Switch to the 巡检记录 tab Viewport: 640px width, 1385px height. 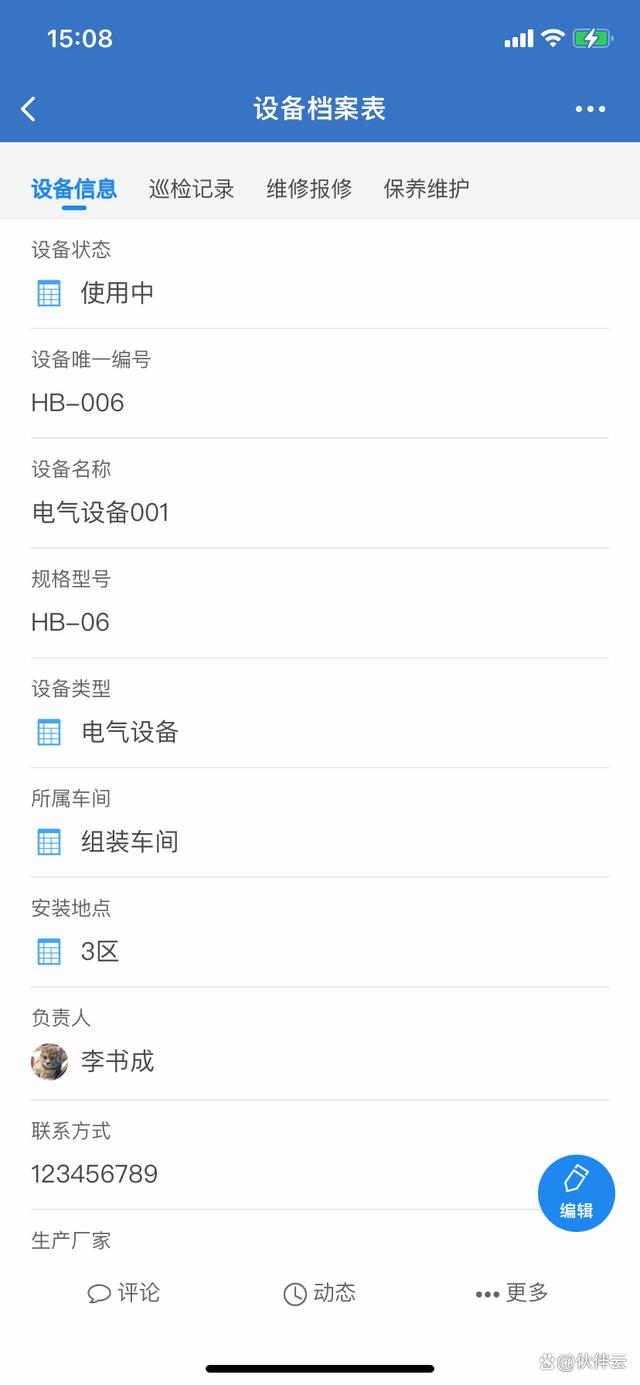coord(191,188)
